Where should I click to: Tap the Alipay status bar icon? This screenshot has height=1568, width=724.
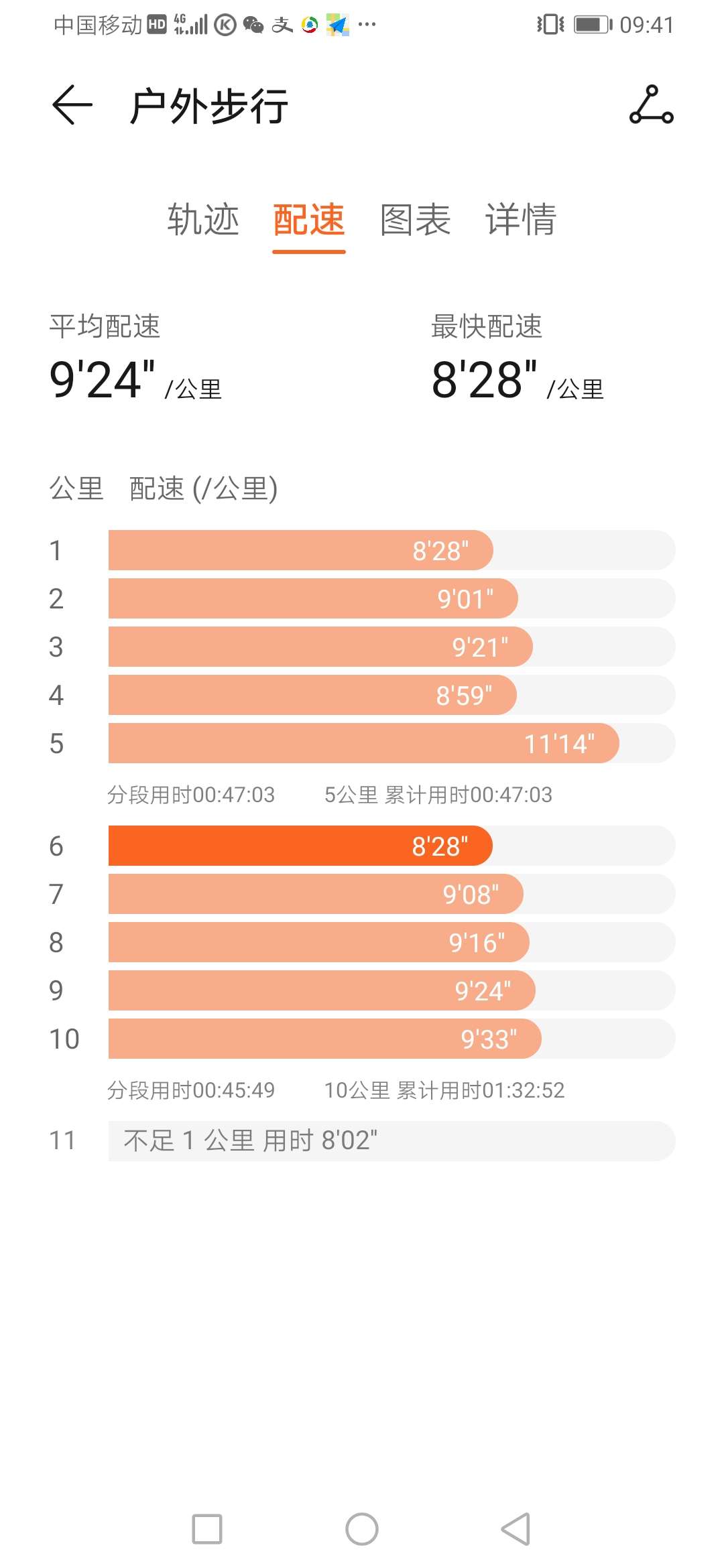pyautogui.click(x=282, y=25)
